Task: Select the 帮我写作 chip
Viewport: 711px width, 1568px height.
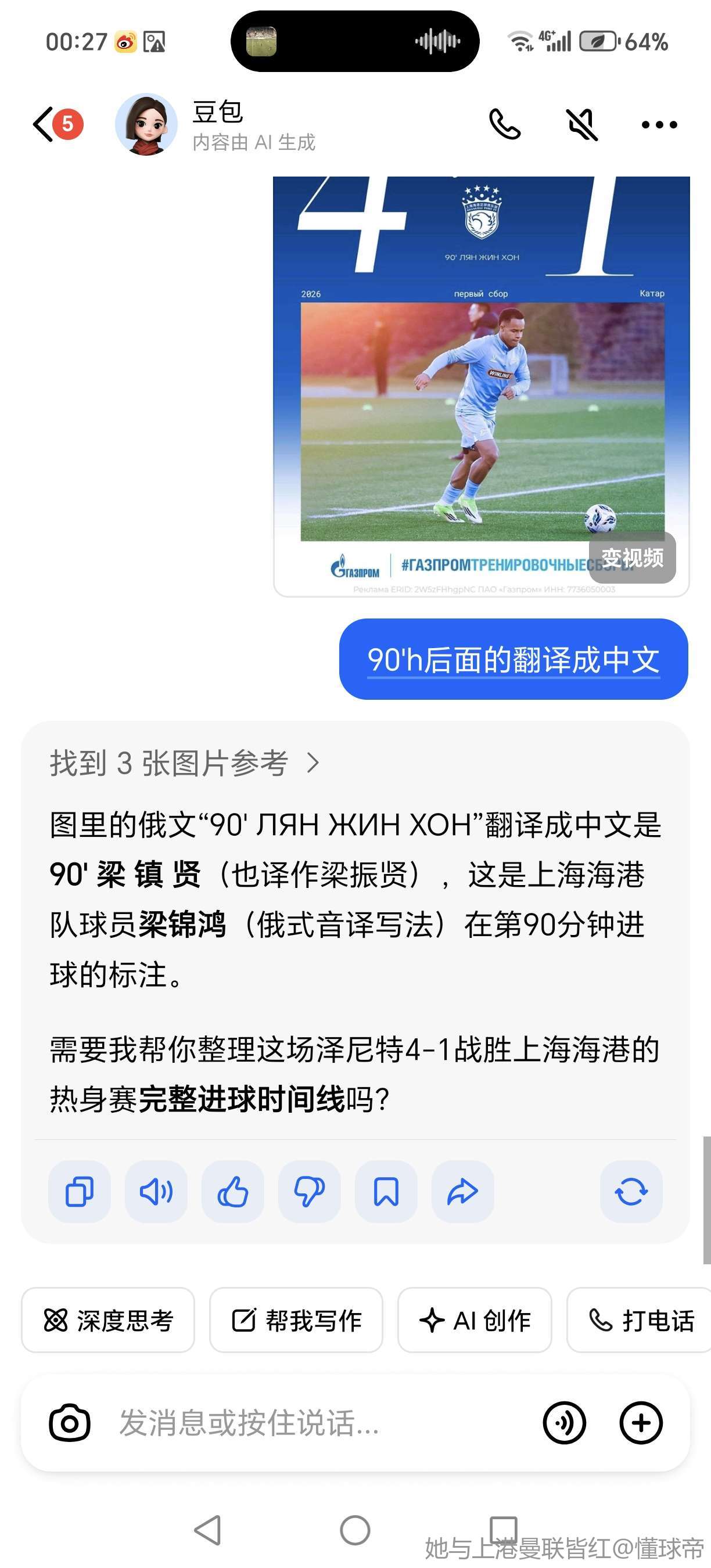Action: [296, 1320]
